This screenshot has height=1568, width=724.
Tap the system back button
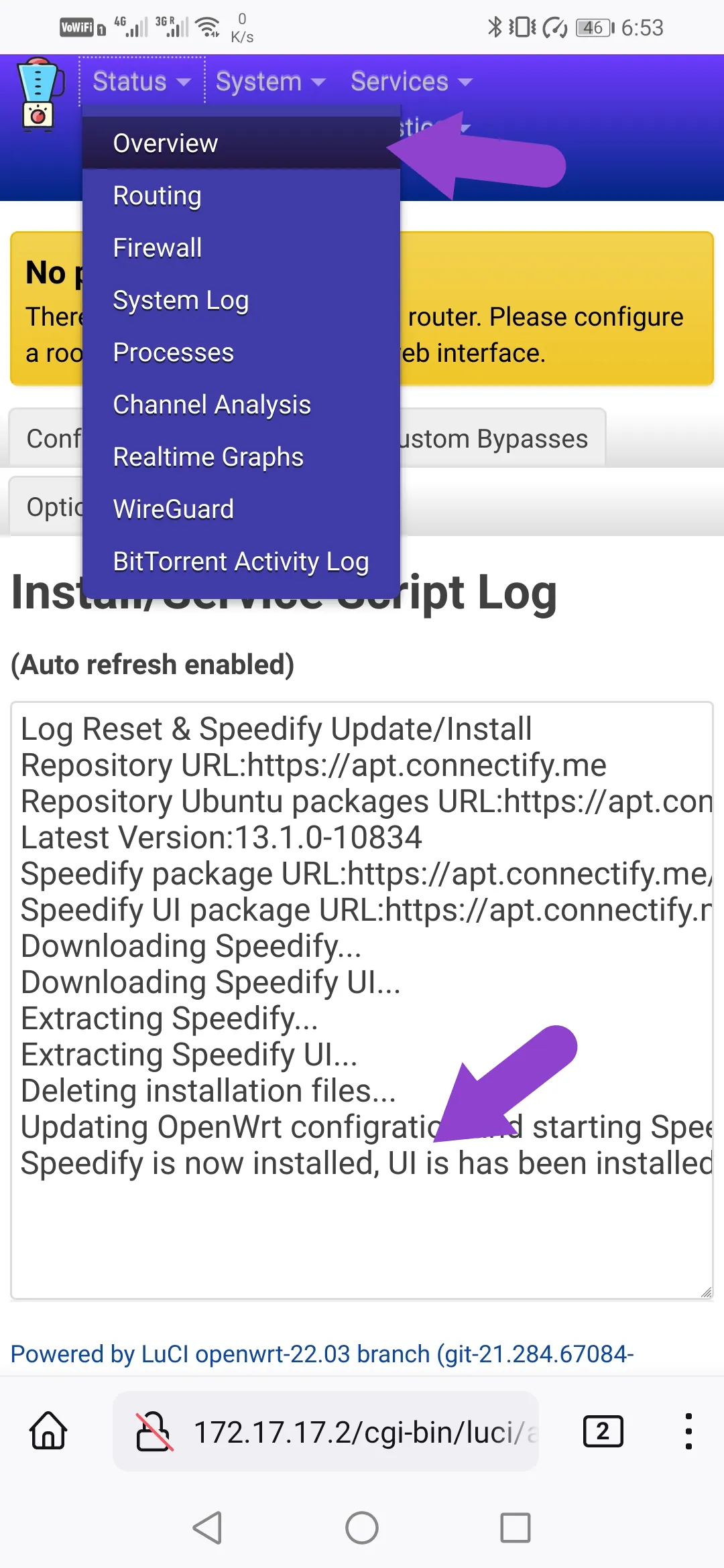pos(208,1528)
